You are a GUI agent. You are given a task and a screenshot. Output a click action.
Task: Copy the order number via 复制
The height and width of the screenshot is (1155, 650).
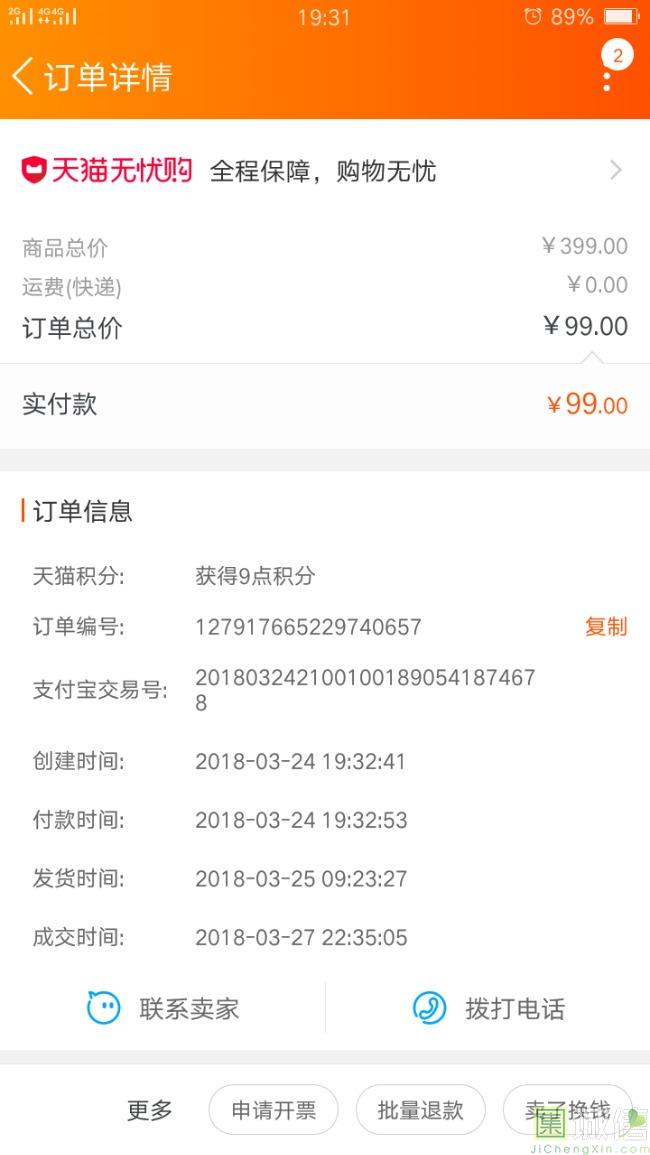(606, 627)
